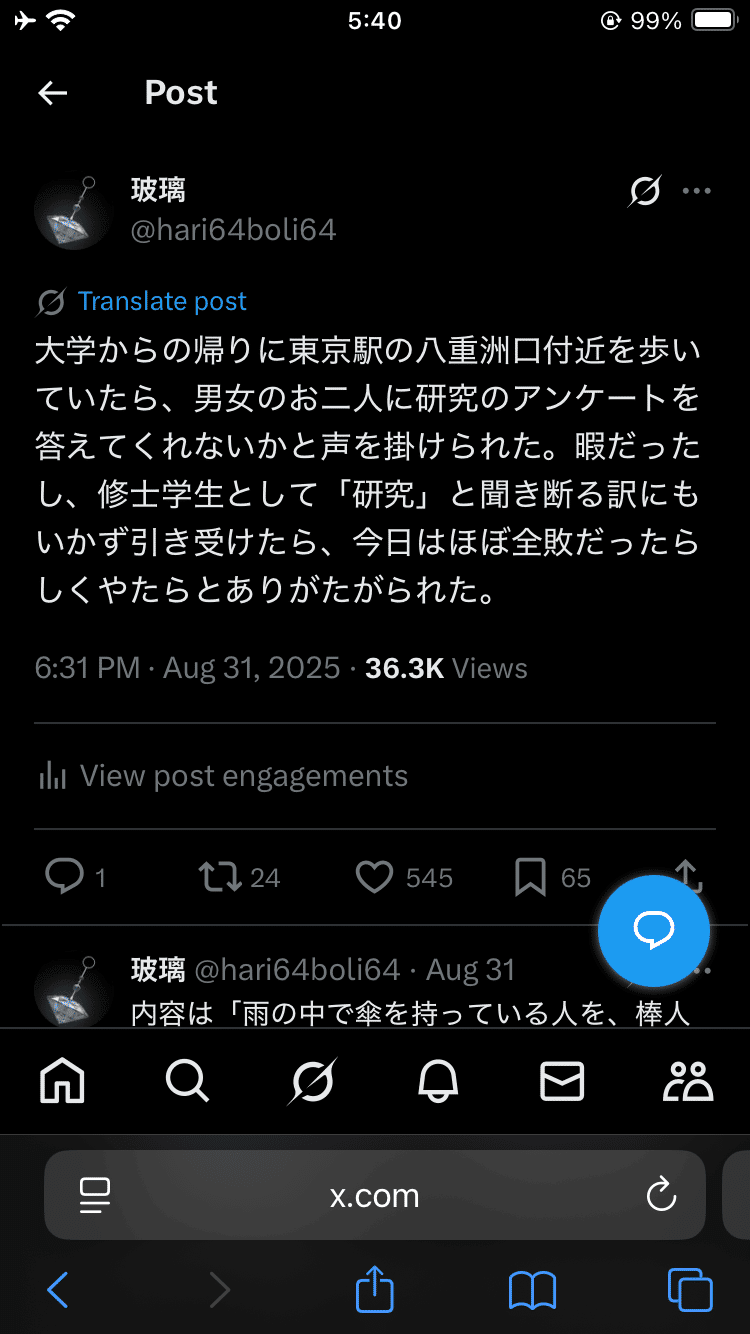Open the Communities tab
The image size is (750, 1334).
tap(688, 1081)
